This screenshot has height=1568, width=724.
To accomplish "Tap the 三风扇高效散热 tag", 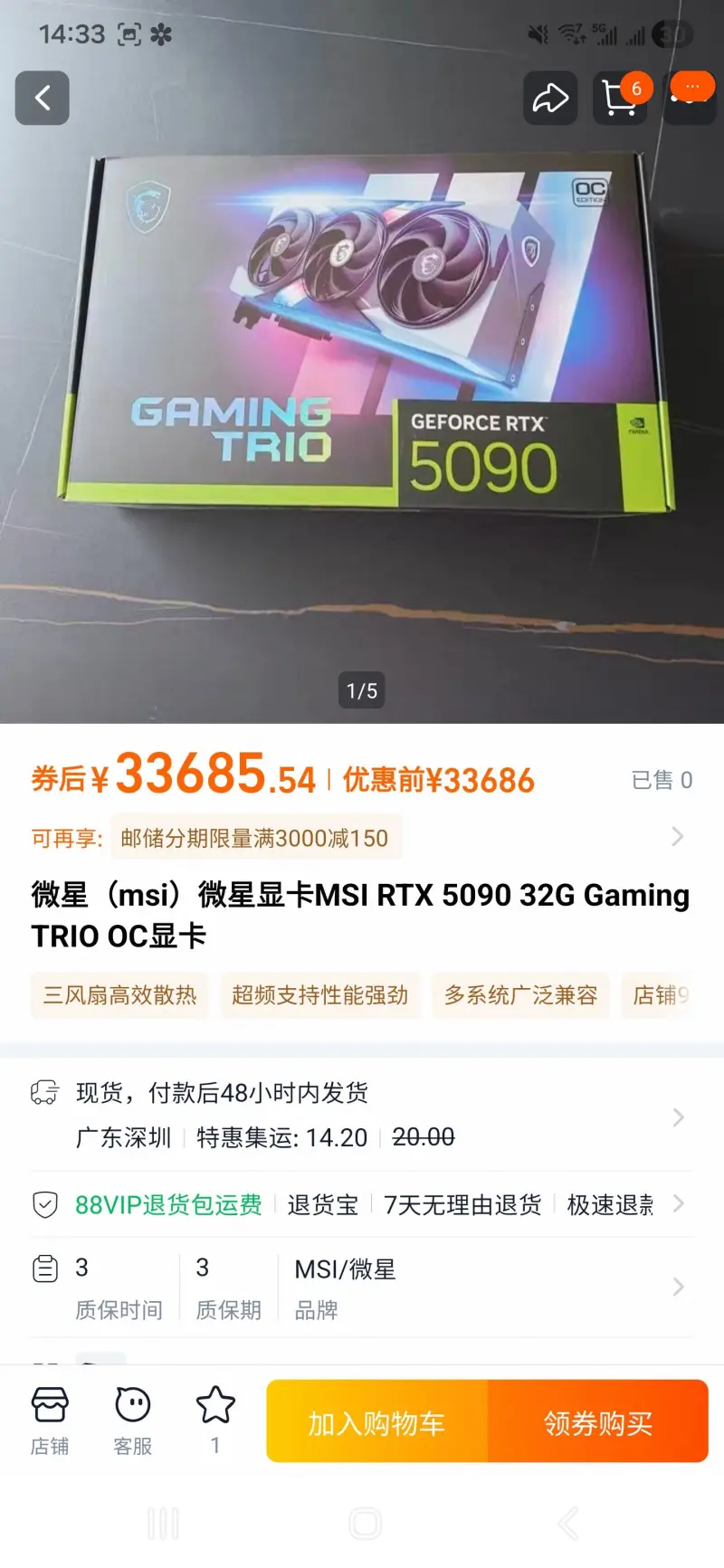I will click(x=120, y=995).
